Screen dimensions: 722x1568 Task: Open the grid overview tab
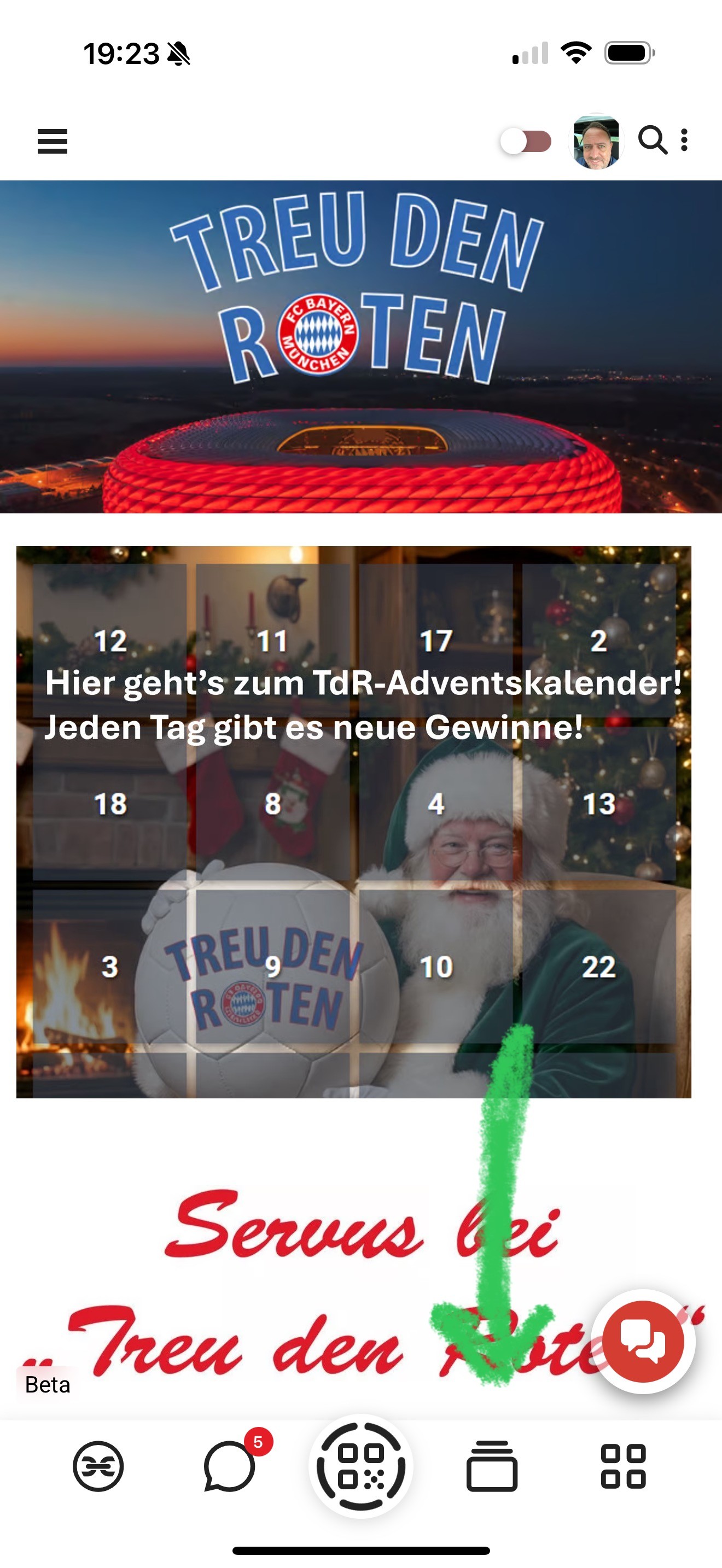point(623,1466)
